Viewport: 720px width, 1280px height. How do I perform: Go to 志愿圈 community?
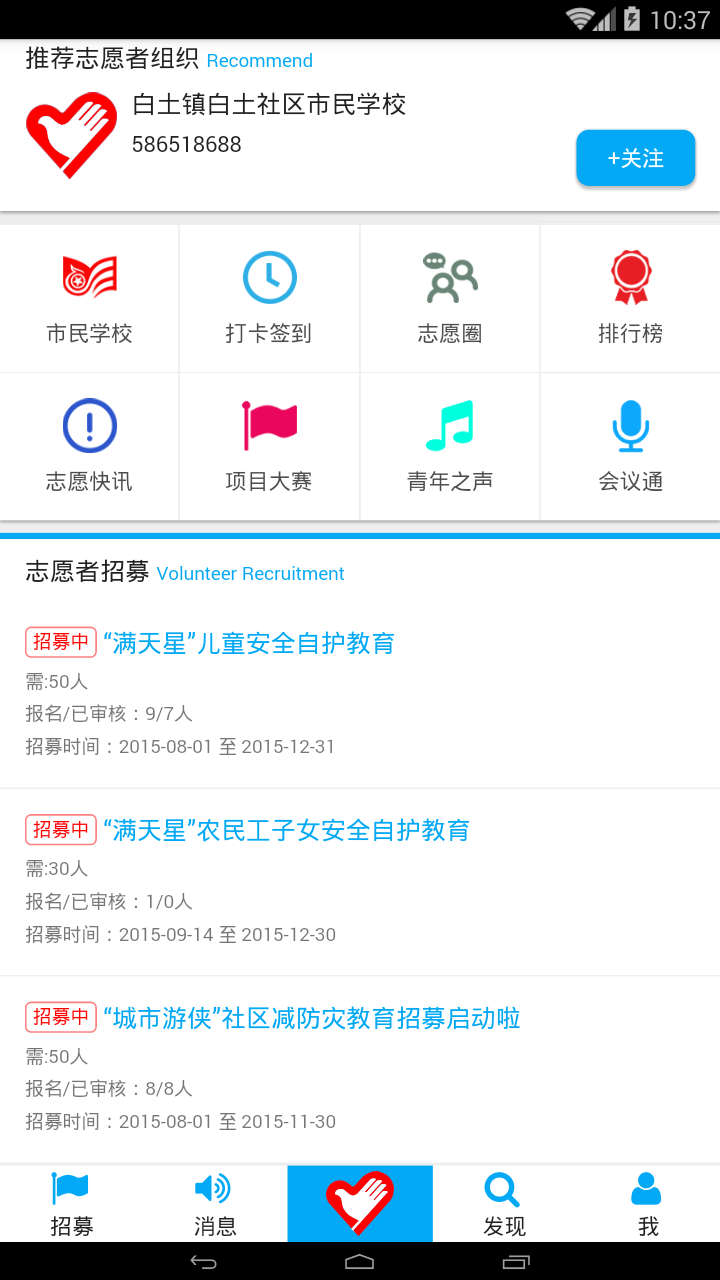450,298
